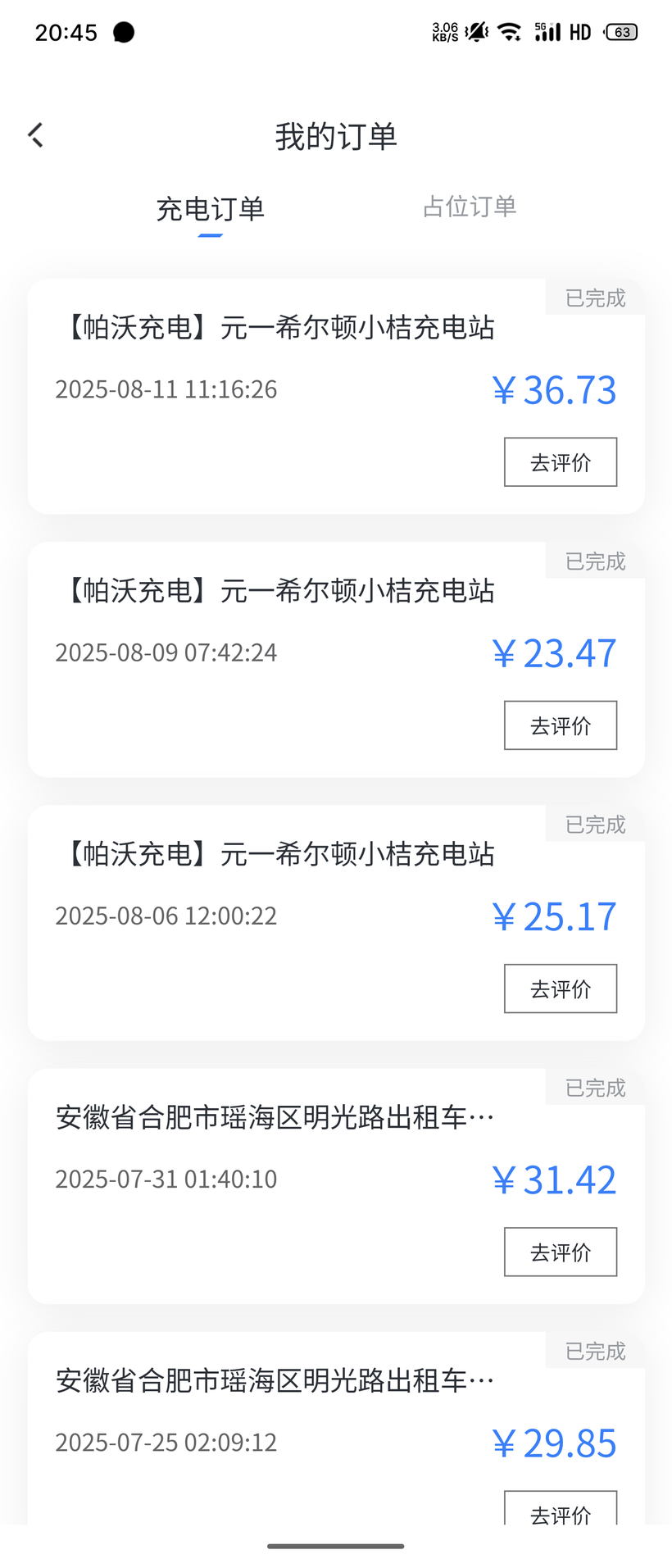Tap 去评价 on the 2025-08-06 order
Screen dimensions: 672x1568
[560, 989]
